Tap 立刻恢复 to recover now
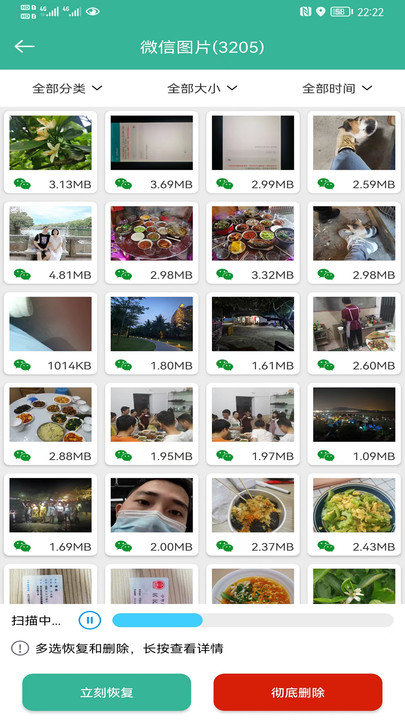 pos(107,692)
